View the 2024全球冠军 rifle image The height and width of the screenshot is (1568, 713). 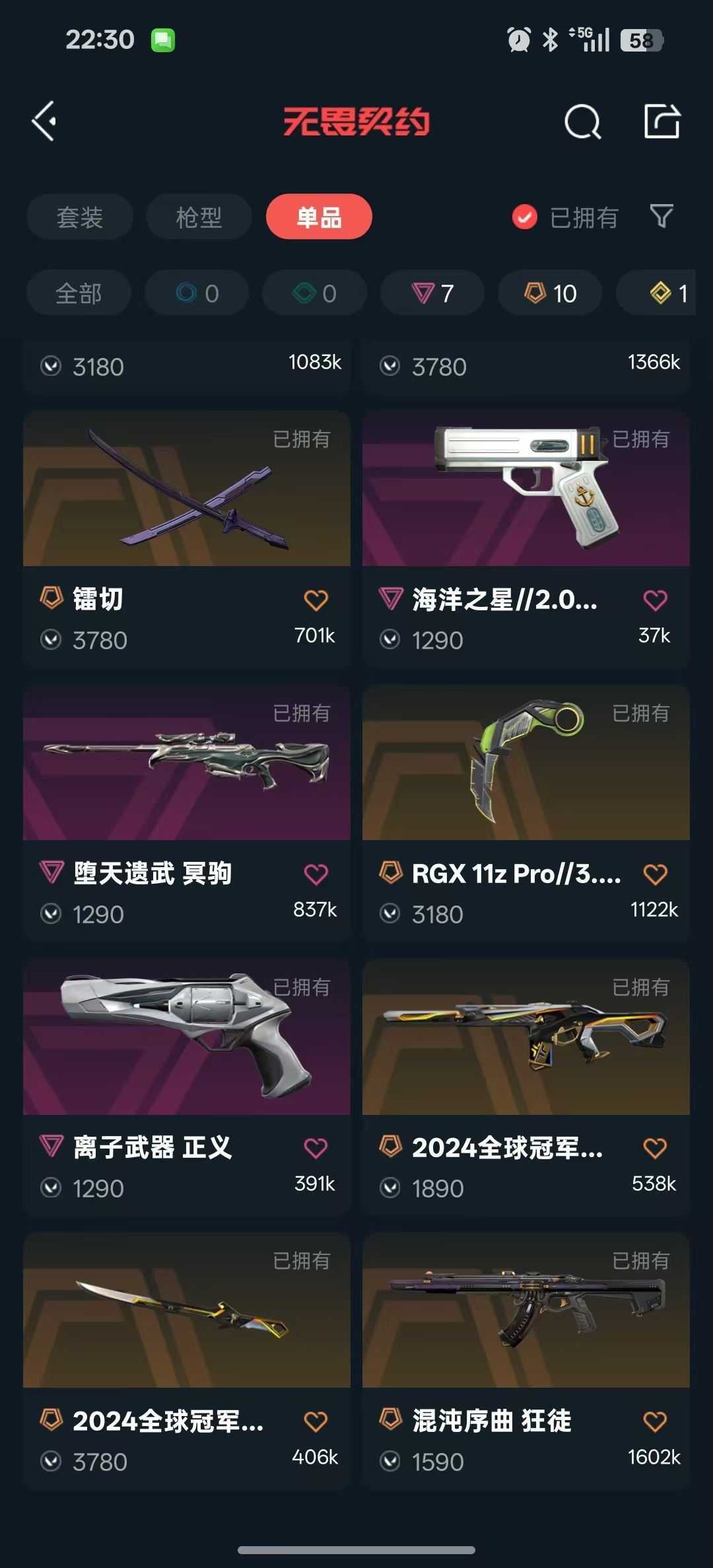[526, 1037]
